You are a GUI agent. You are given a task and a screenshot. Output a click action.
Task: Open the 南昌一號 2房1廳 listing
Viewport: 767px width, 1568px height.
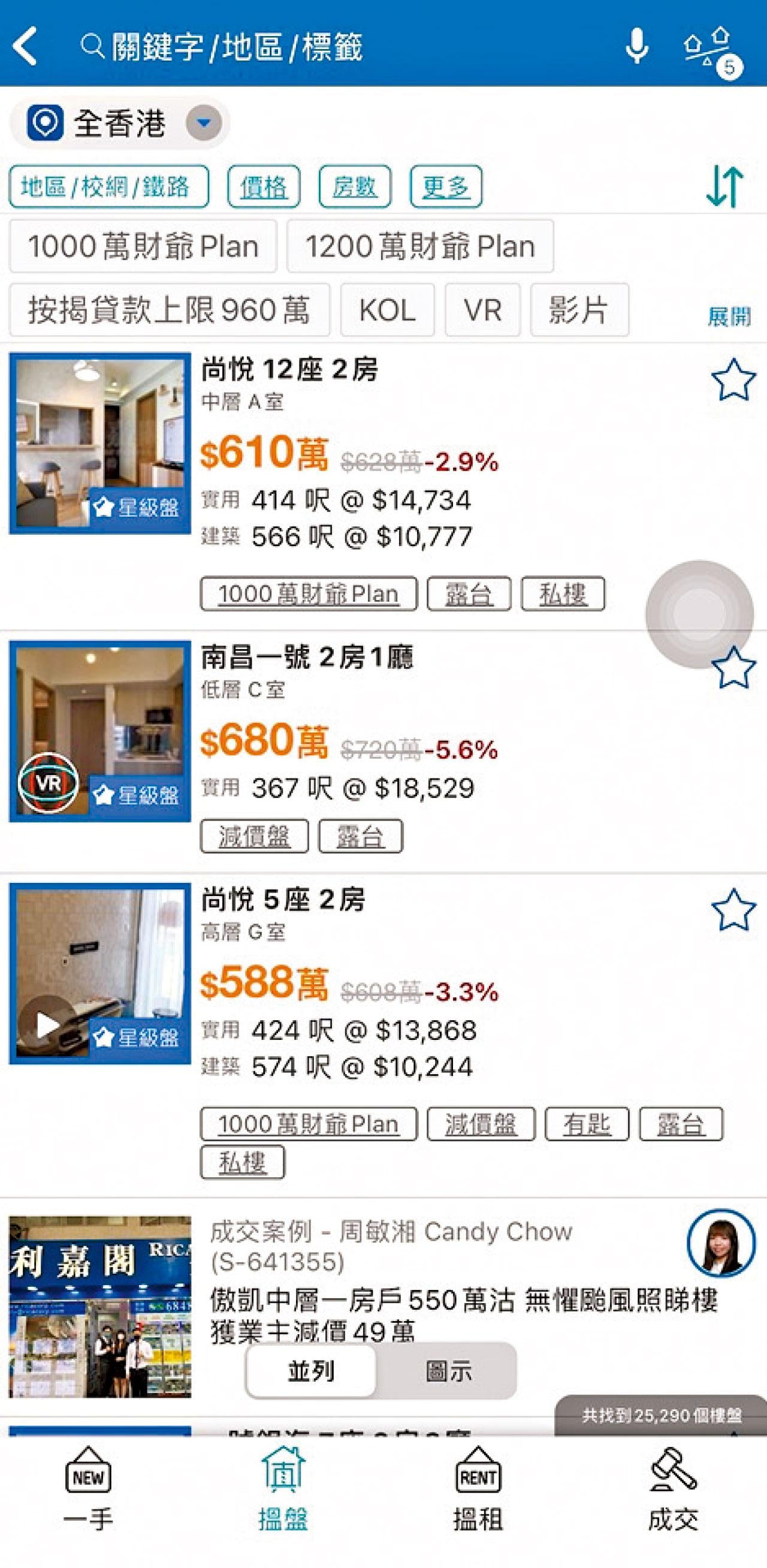pyautogui.click(x=307, y=658)
